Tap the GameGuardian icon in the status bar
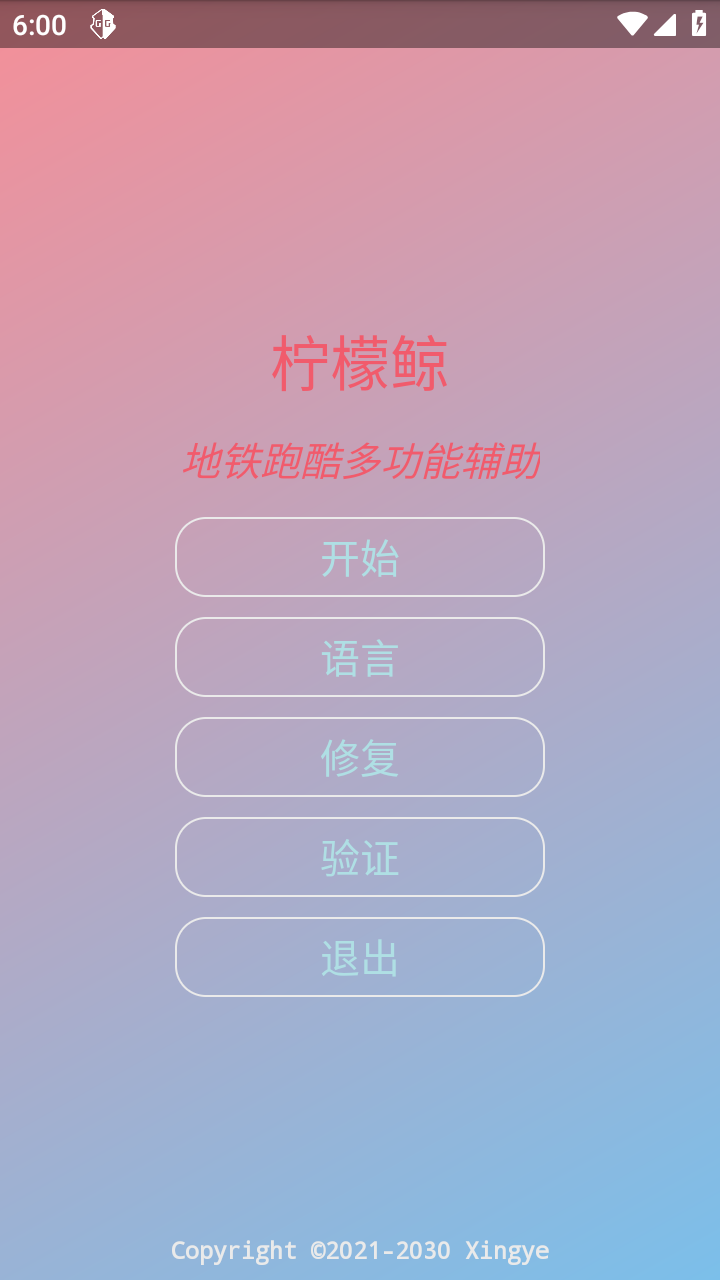720x1280 pixels. pos(101,23)
